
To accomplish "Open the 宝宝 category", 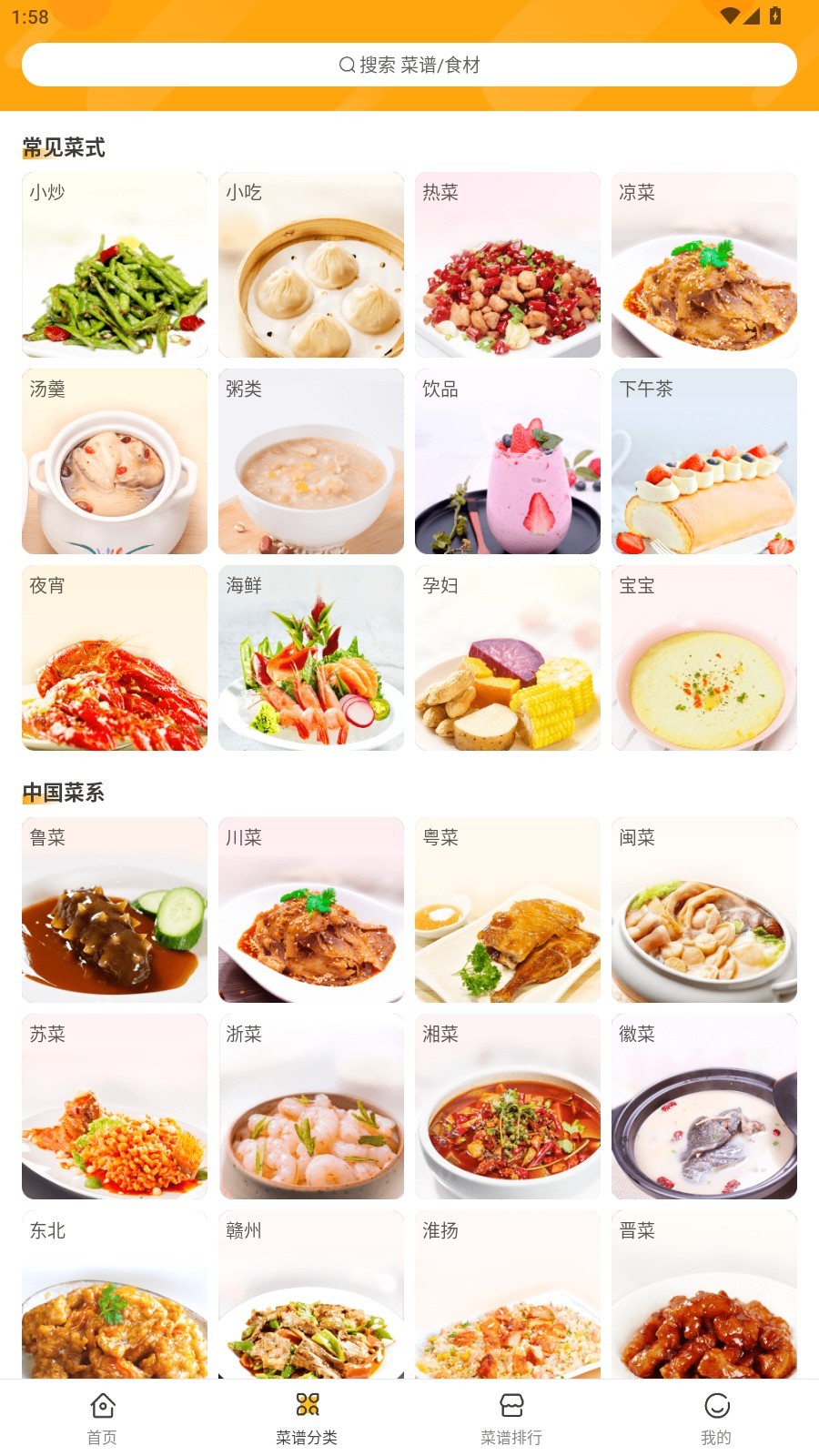I will click(704, 658).
